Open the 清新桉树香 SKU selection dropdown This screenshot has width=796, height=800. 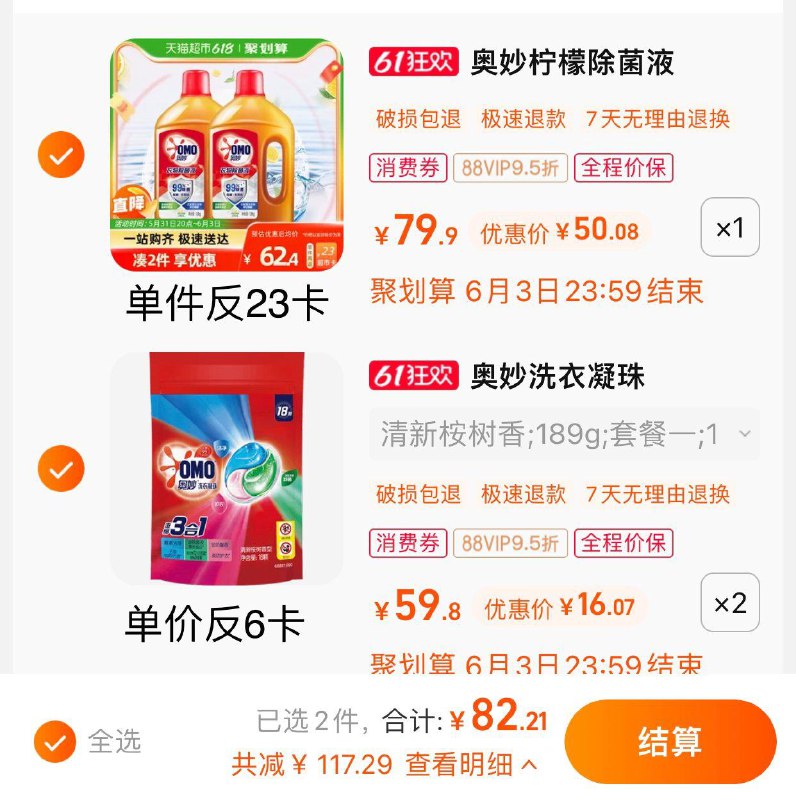coord(560,435)
